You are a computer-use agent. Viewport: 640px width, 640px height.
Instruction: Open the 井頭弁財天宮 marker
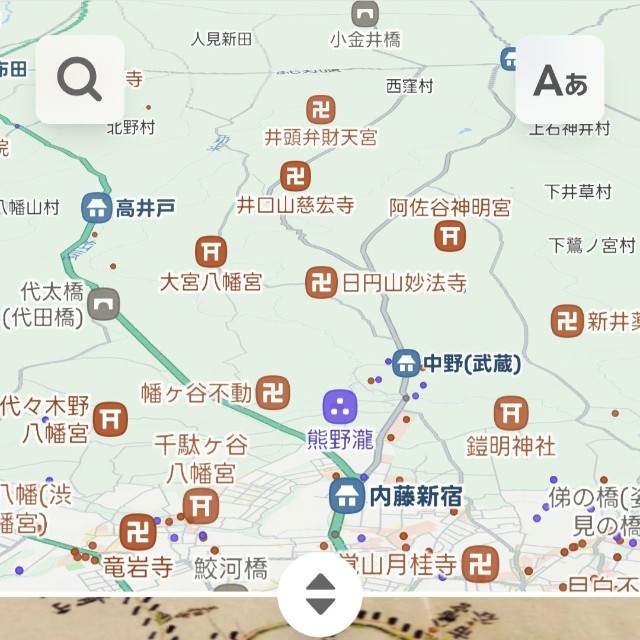point(321,109)
